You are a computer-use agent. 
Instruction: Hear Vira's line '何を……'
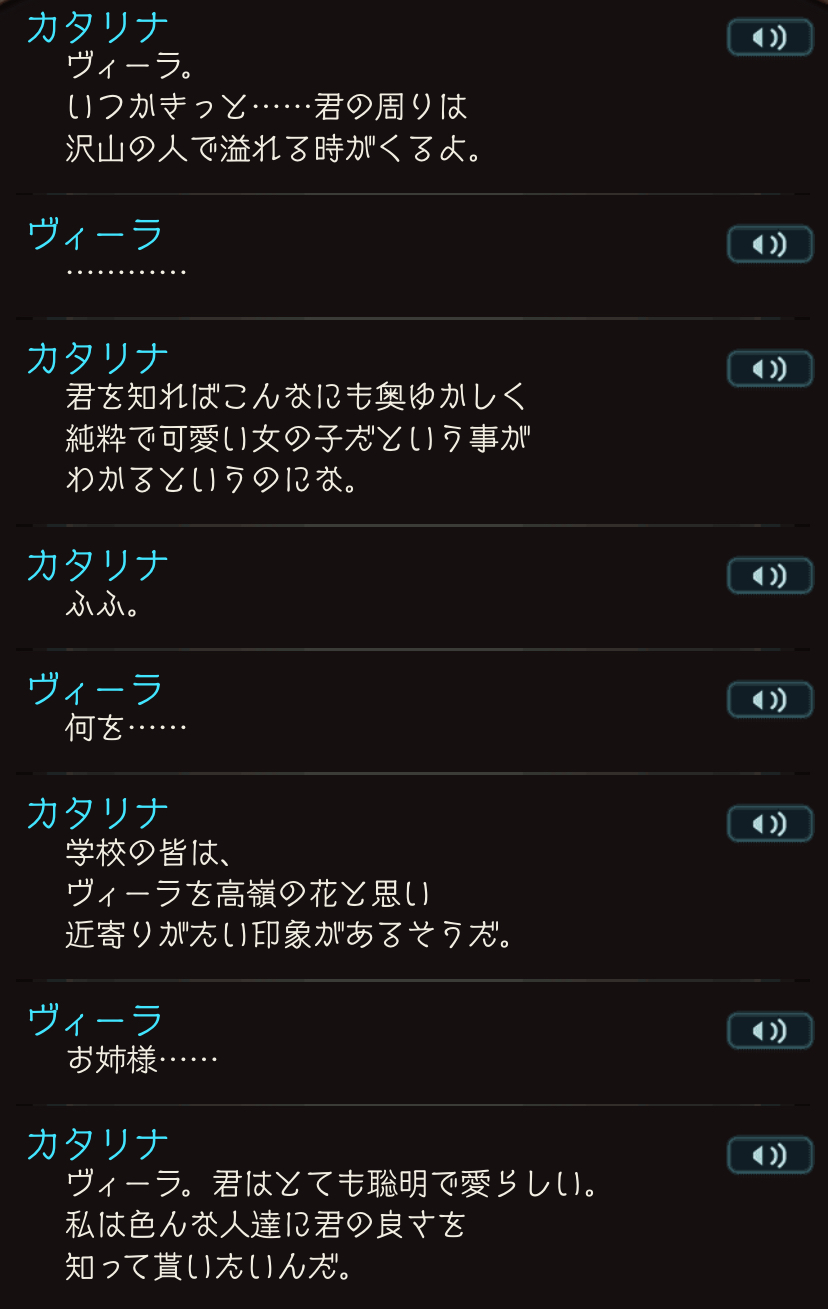(769, 699)
